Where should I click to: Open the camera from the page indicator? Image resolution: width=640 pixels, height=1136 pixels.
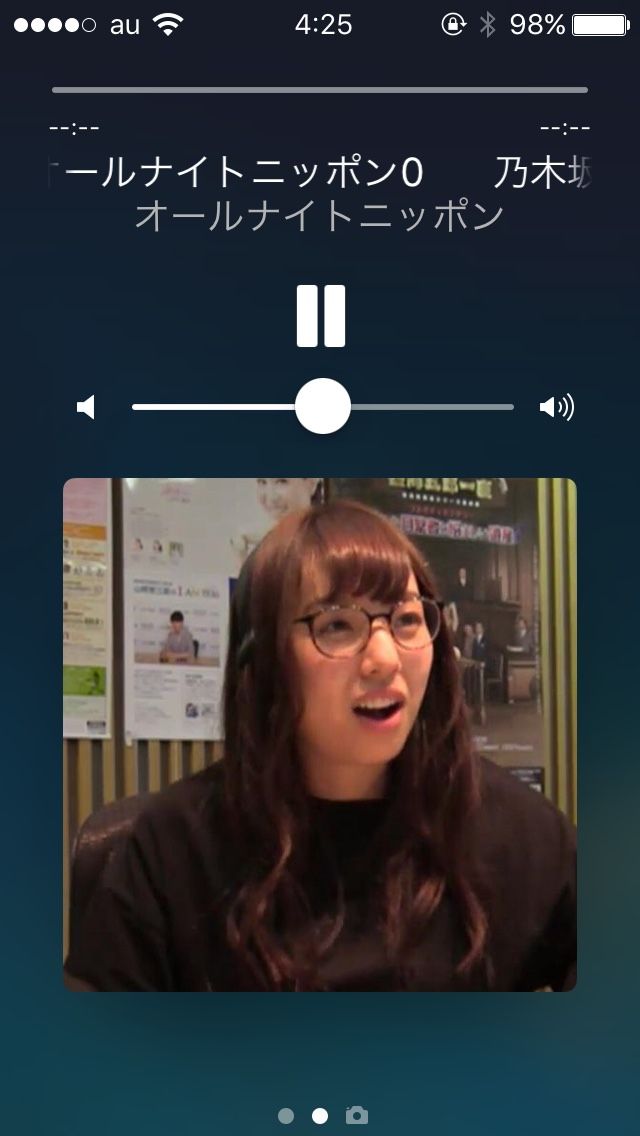click(x=357, y=1115)
